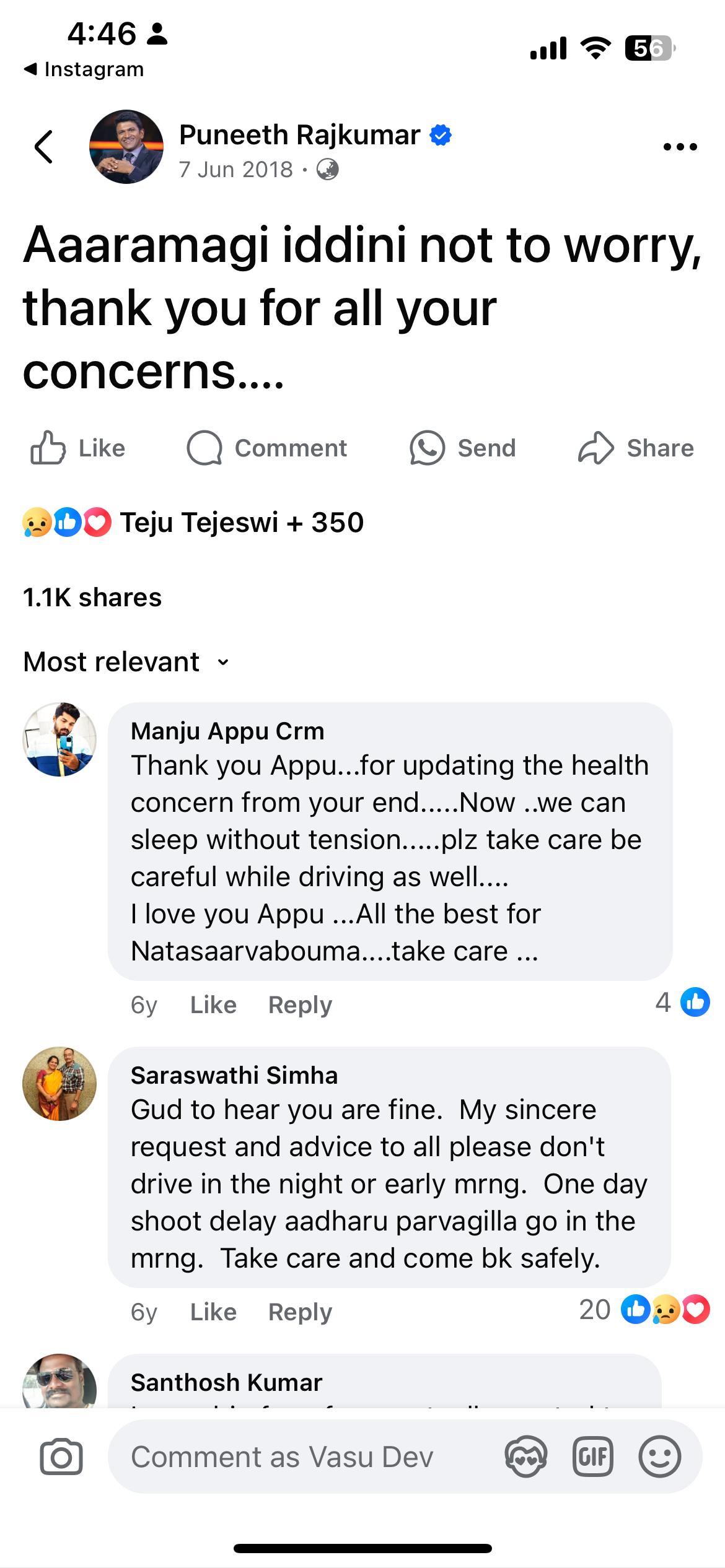Reply to Manju Appu Crm's comment
Image resolution: width=725 pixels, height=1568 pixels.
point(300,1004)
